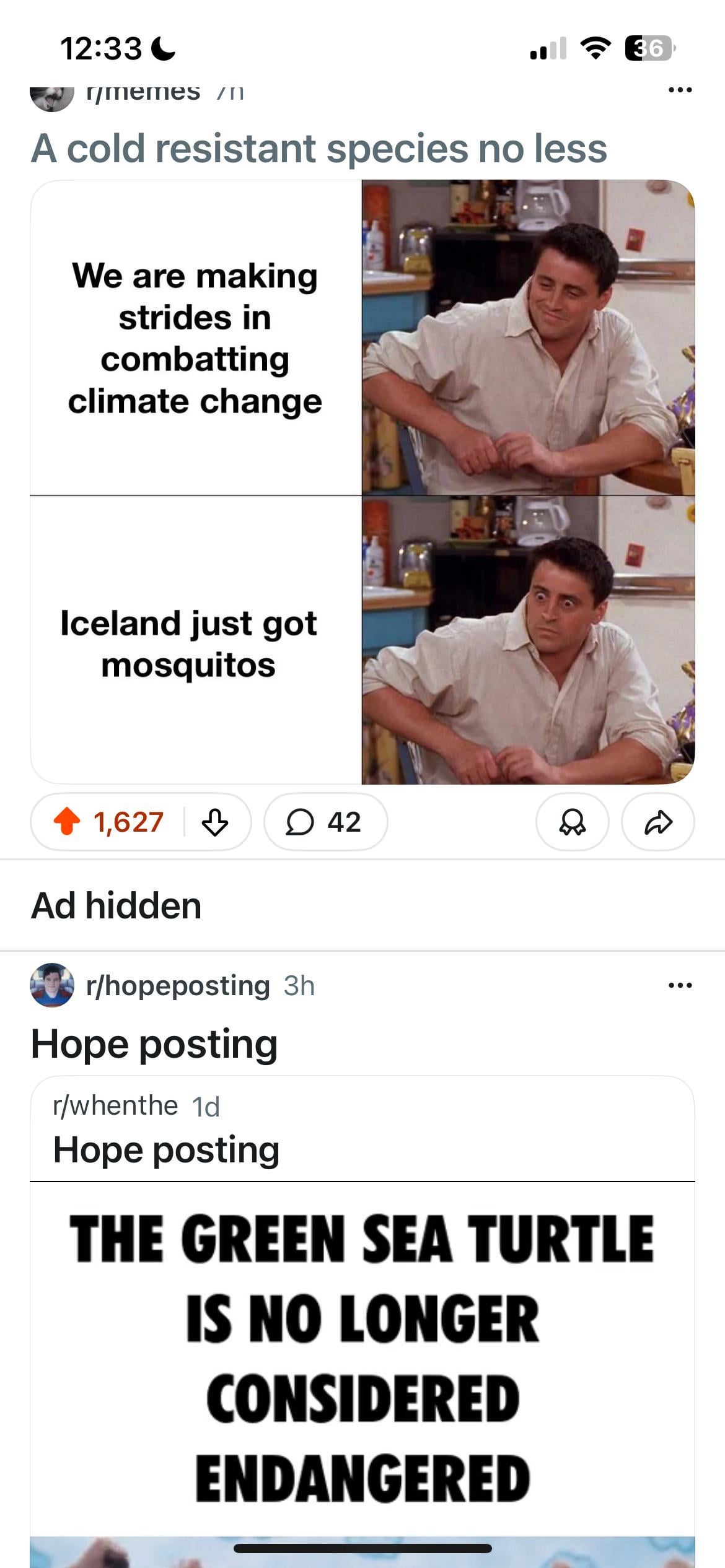Open the r/memes community page

click(144, 92)
